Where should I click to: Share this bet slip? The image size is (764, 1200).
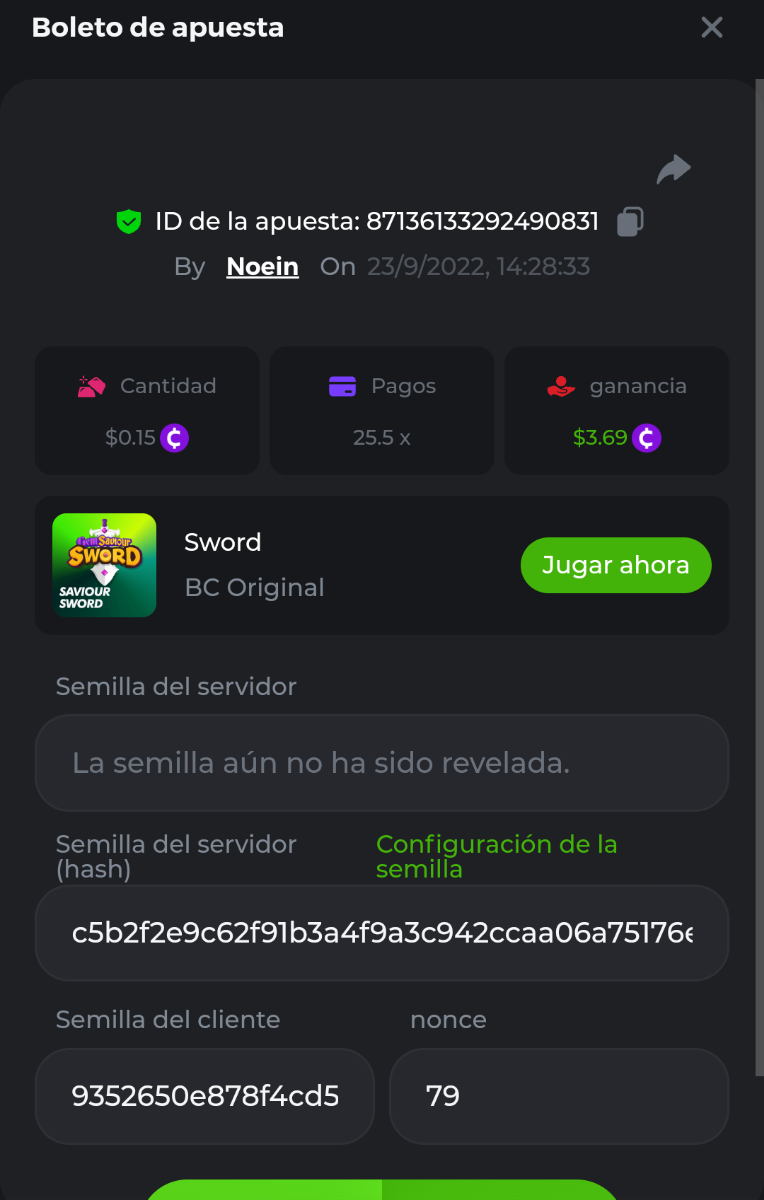pyautogui.click(x=673, y=169)
